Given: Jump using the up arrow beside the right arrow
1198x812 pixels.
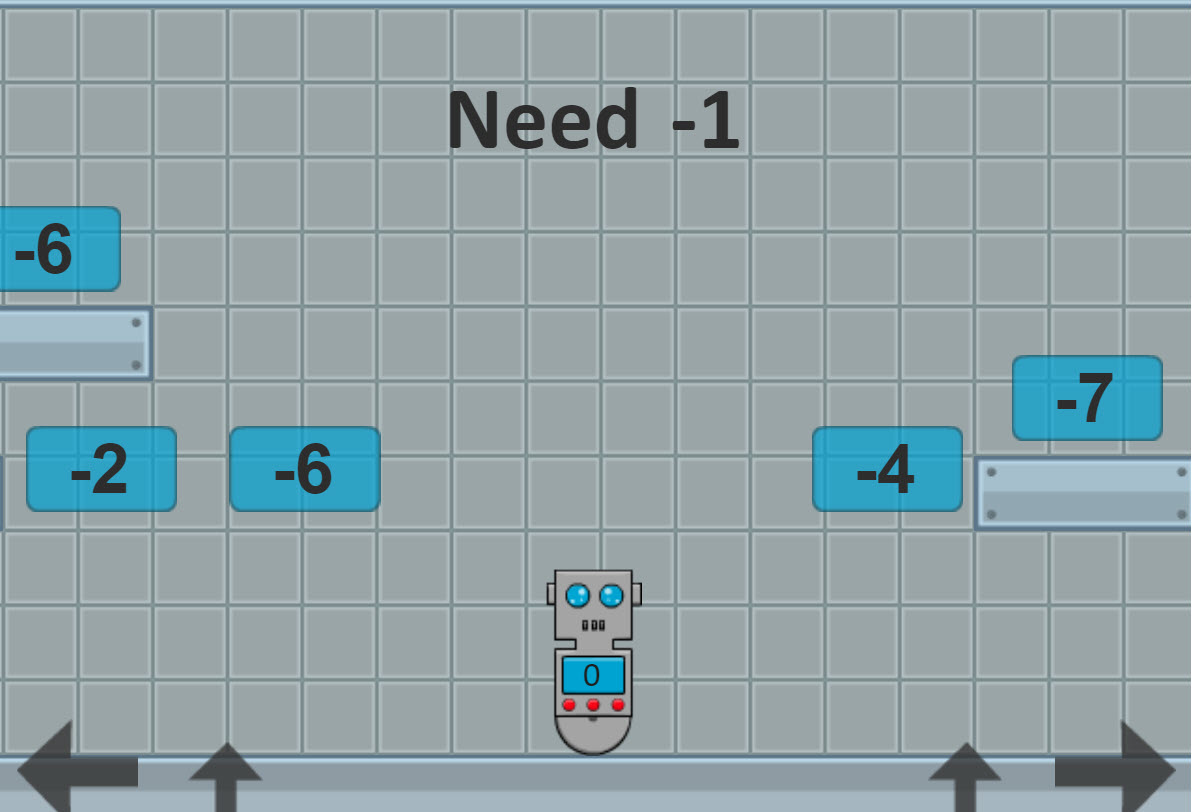Looking at the screenshot, I should 965,778.
